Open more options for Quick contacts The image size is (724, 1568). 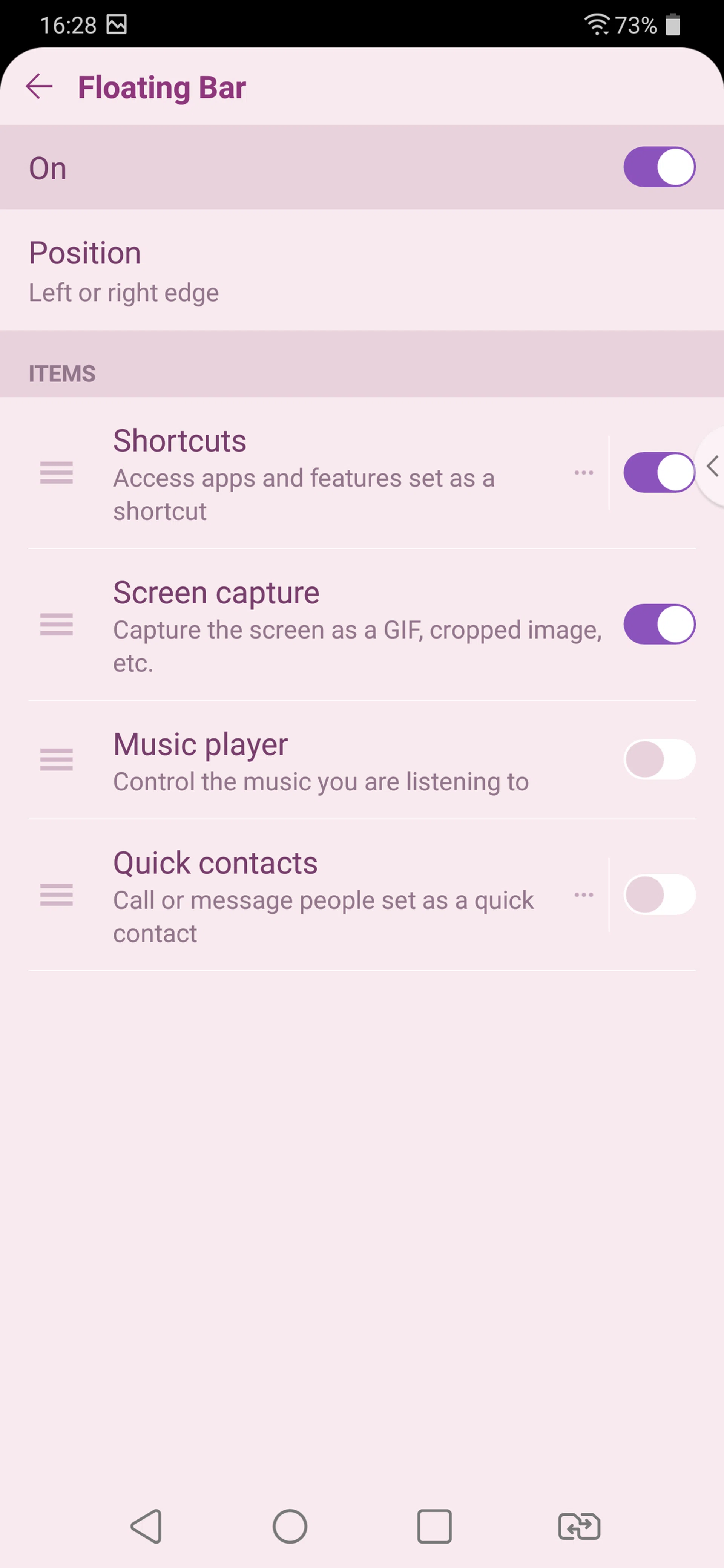pyautogui.click(x=583, y=895)
